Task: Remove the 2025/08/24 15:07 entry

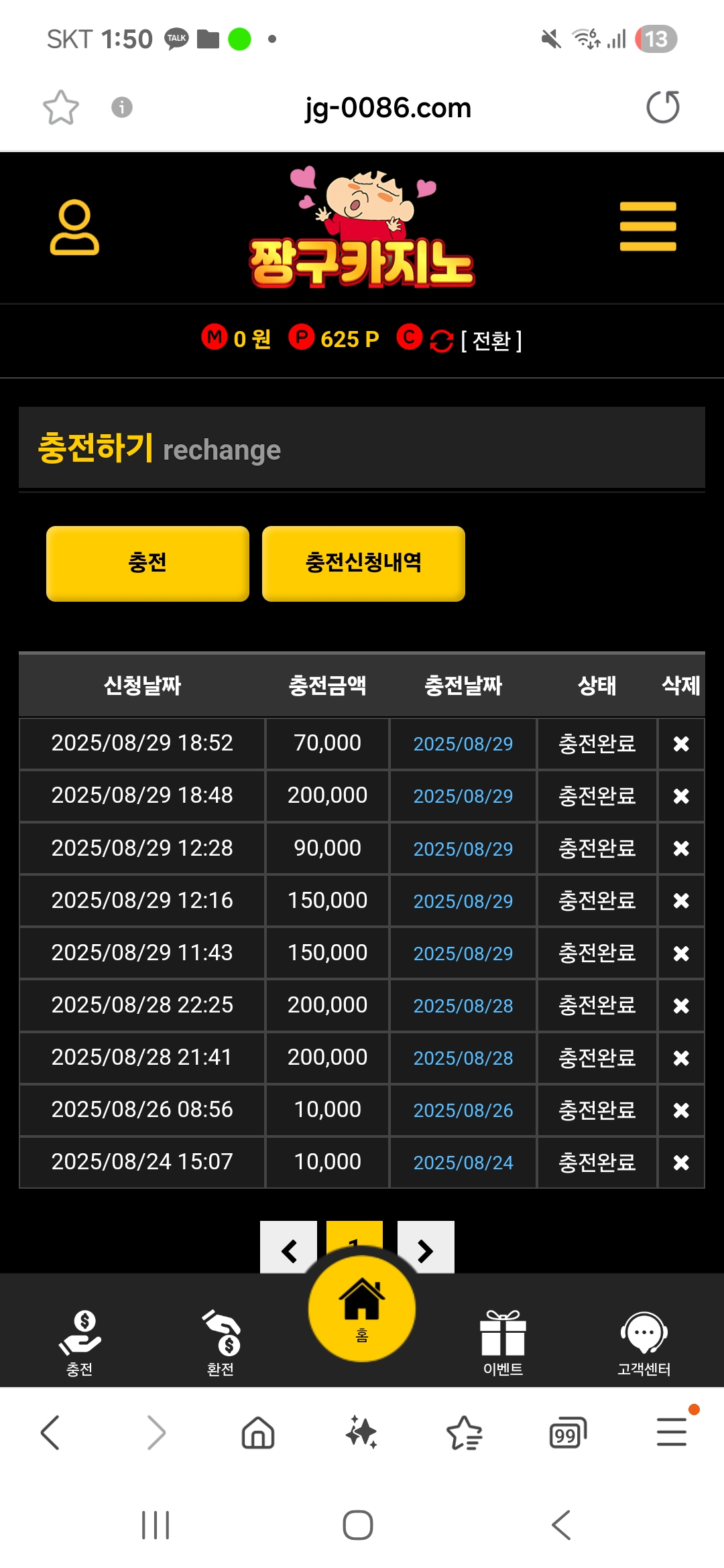Action: pos(680,1162)
